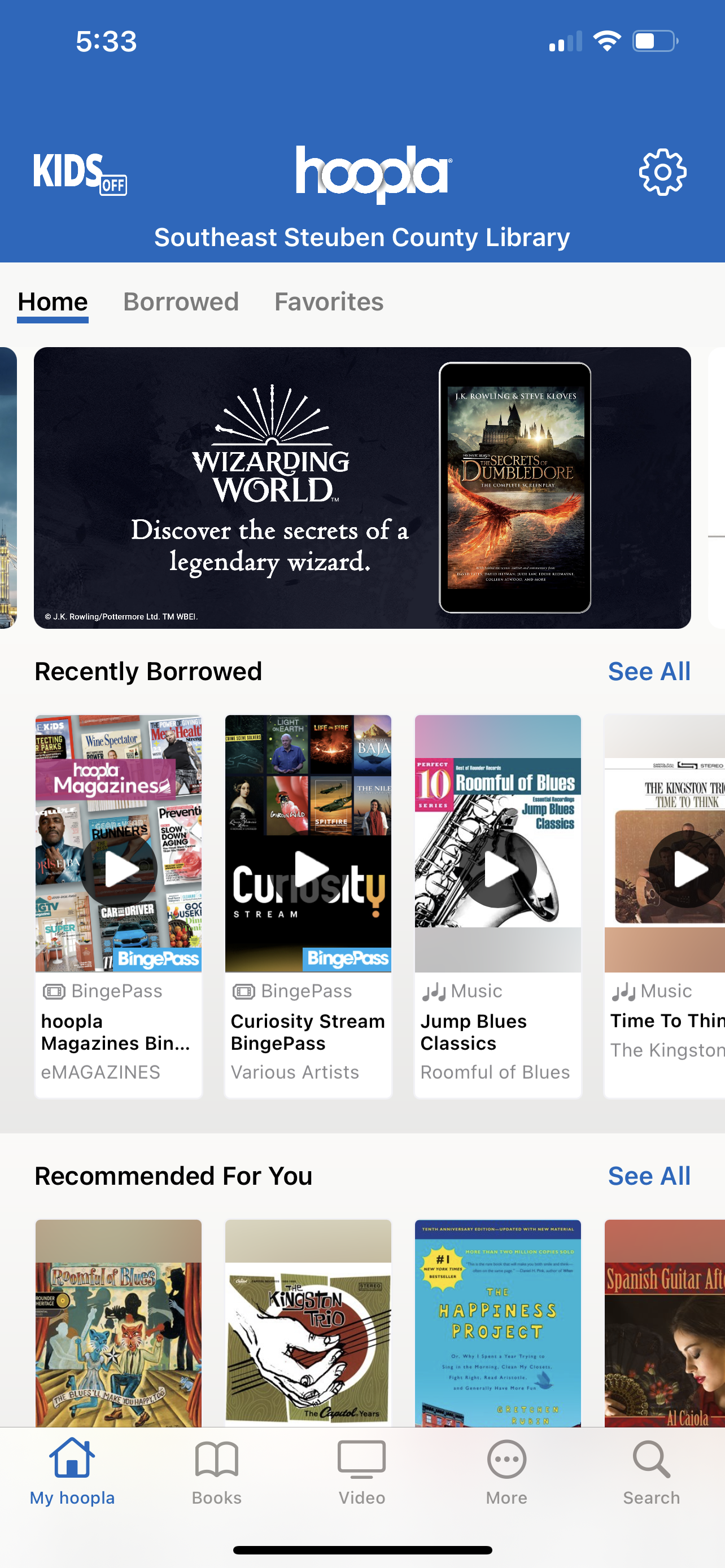Screen dimensions: 725x1568
Task: Open Jump Blues Classics album
Action: pos(497,906)
